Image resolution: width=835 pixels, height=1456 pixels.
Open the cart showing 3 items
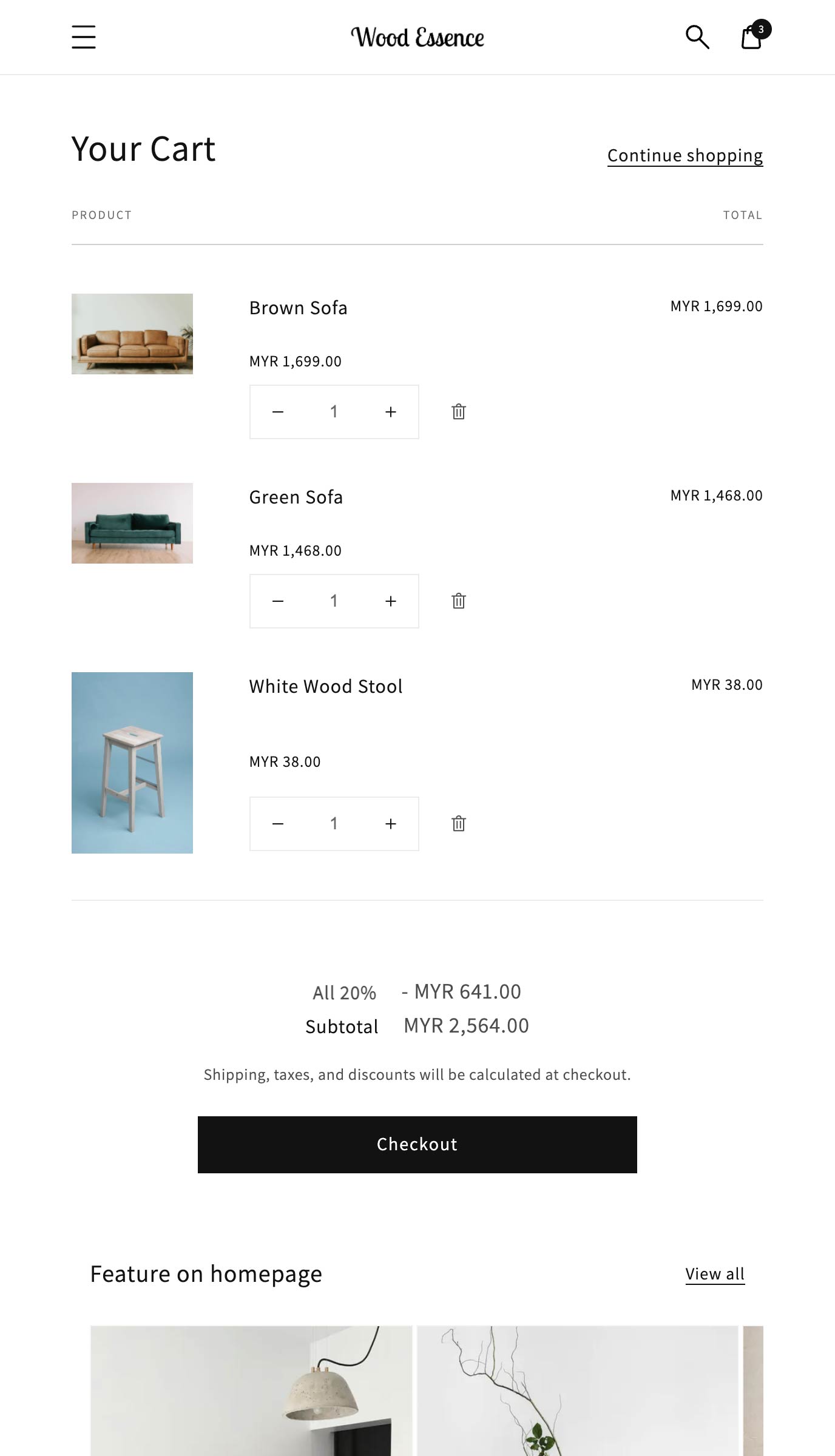point(751,38)
